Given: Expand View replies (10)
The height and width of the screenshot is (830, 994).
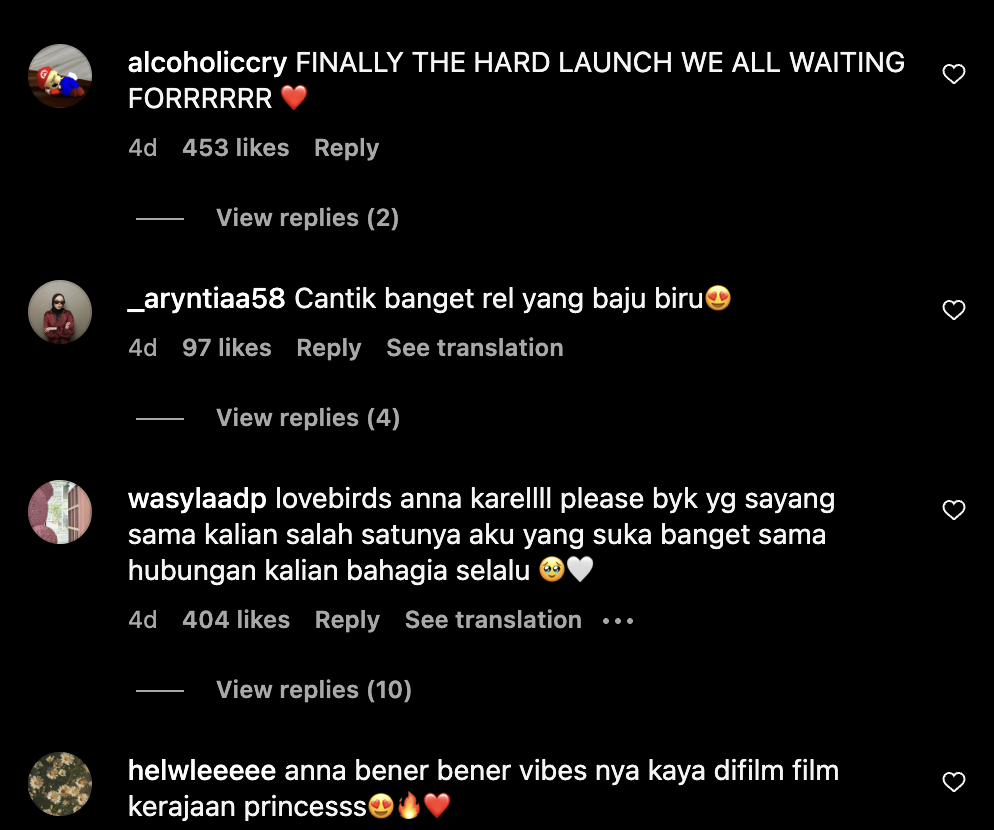Looking at the screenshot, I should [313, 690].
